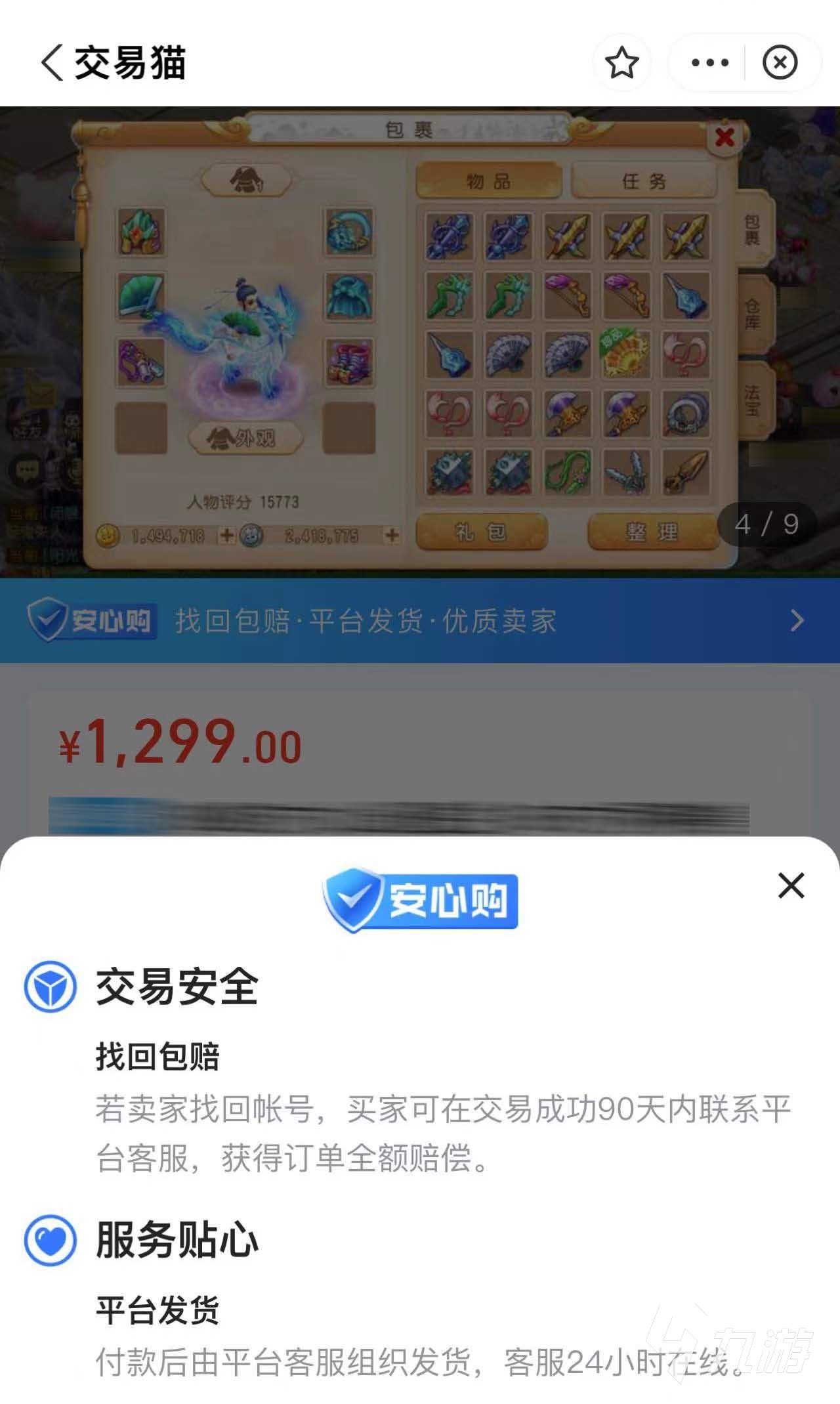Dismiss the 安心购 info sheet
The height and width of the screenshot is (1404, 840).
791,885
